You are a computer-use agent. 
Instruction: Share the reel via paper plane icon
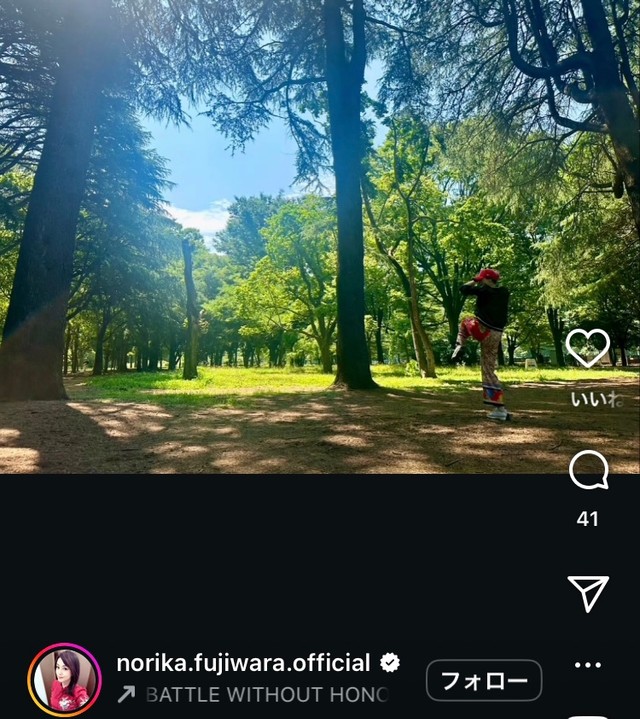click(x=588, y=593)
